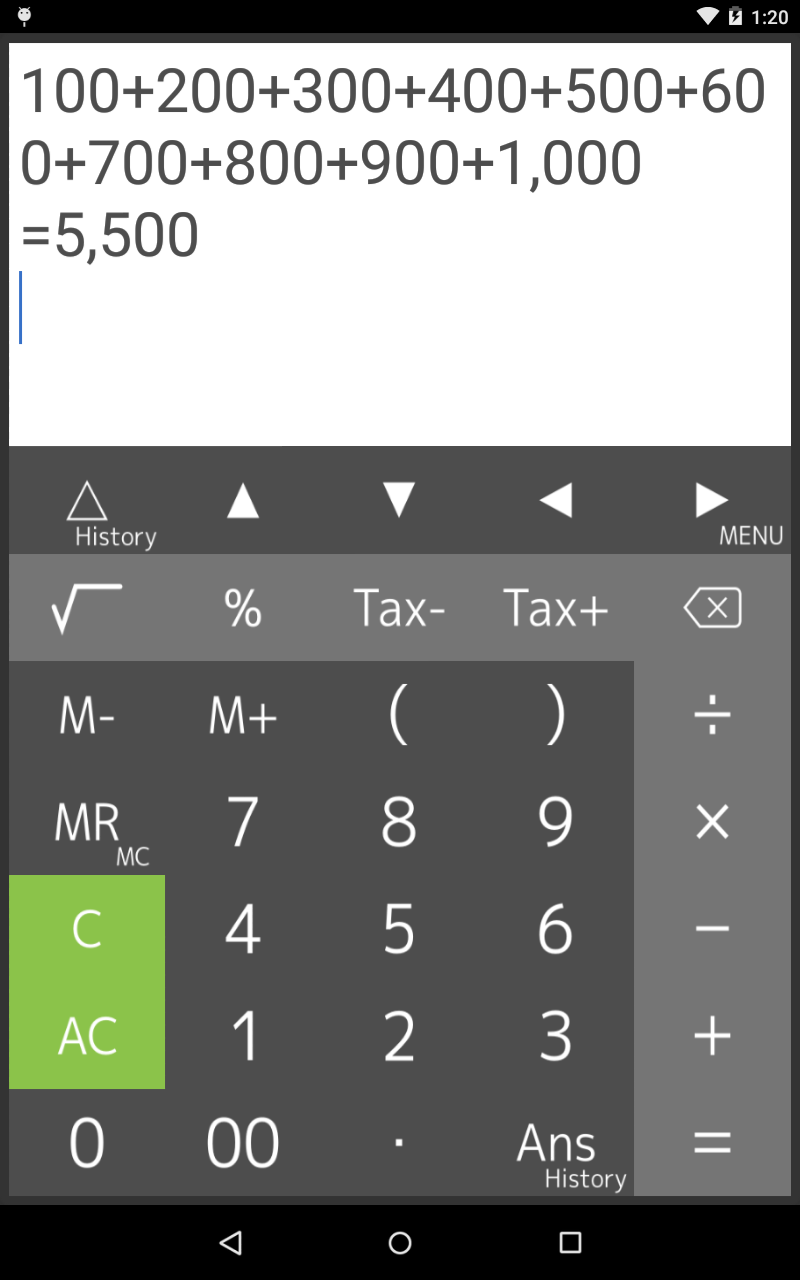This screenshot has width=800, height=1280.
Task: Move cursor right with MENU arrow
Action: [x=712, y=502]
